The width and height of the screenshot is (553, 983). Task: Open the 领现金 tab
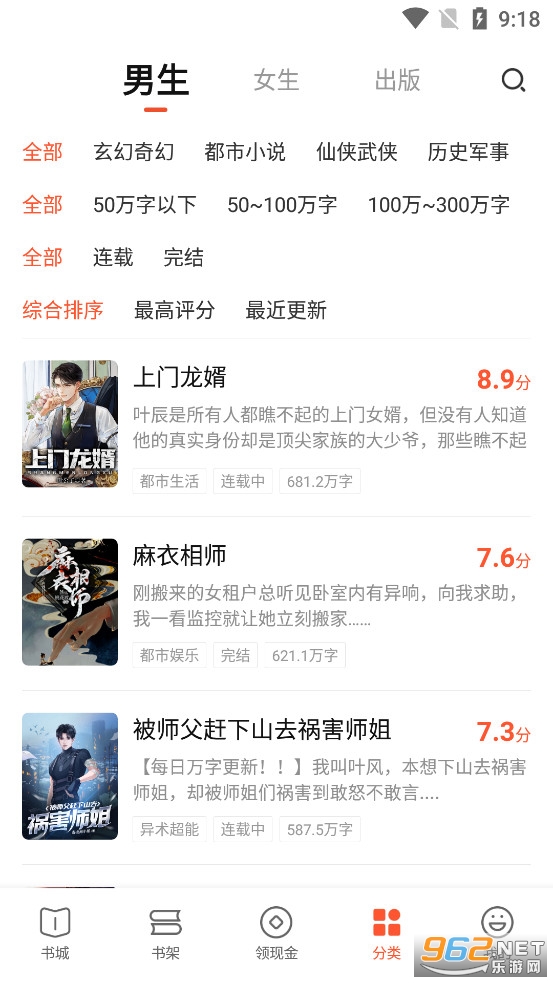276,934
